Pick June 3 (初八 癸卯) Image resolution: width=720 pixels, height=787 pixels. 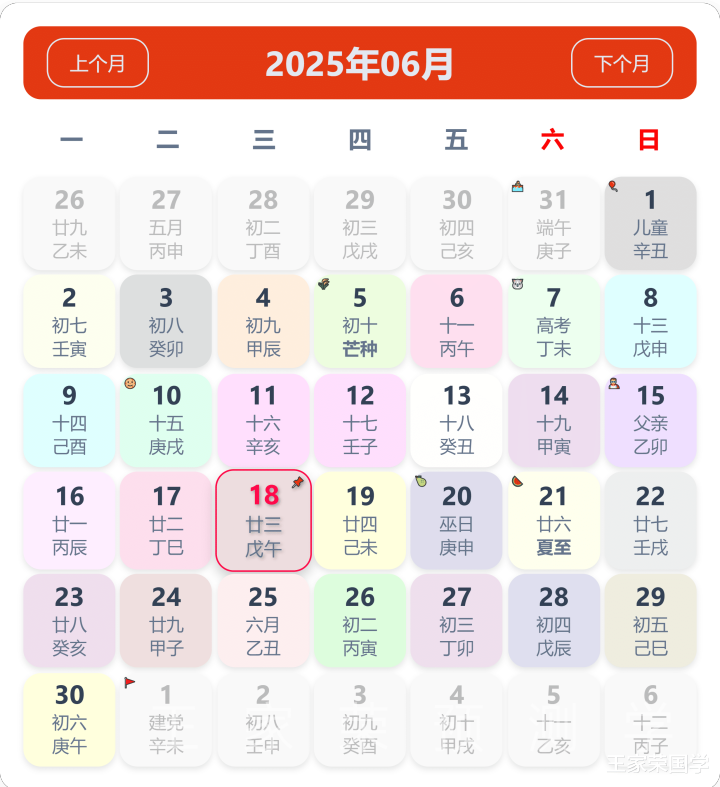[x=166, y=322]
